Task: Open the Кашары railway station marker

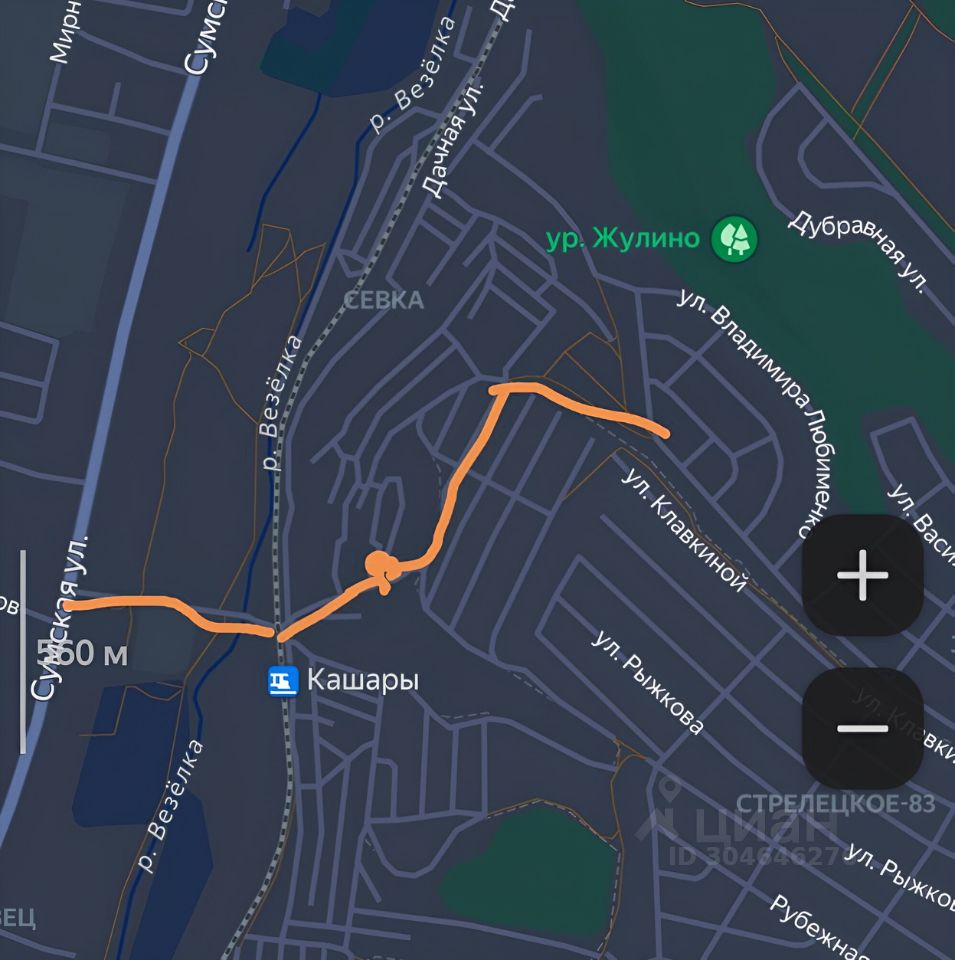Action: (283, 682)
